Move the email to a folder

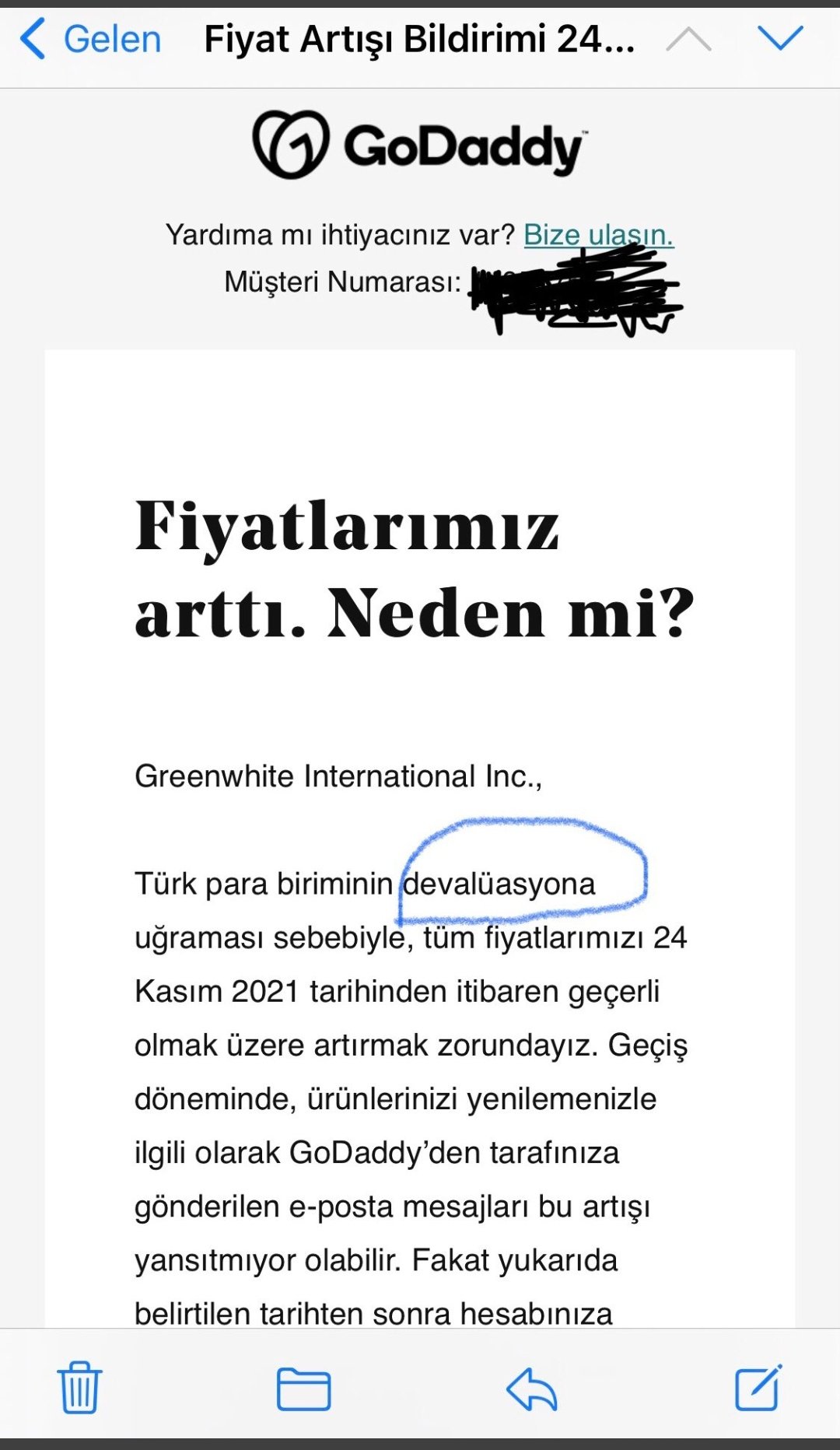(304, 1389)
